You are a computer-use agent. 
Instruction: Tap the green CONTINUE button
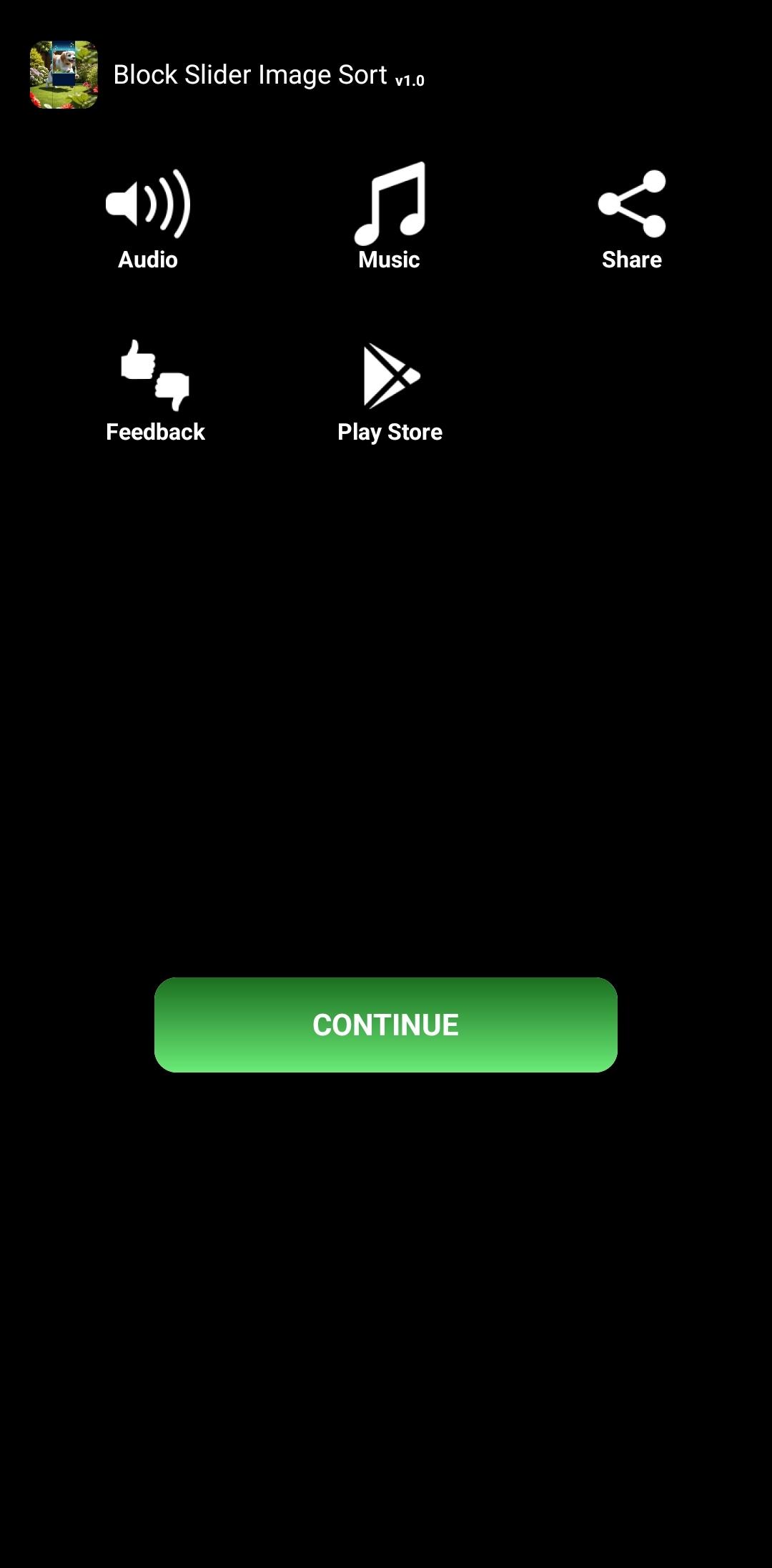[x=386, y=1025]
